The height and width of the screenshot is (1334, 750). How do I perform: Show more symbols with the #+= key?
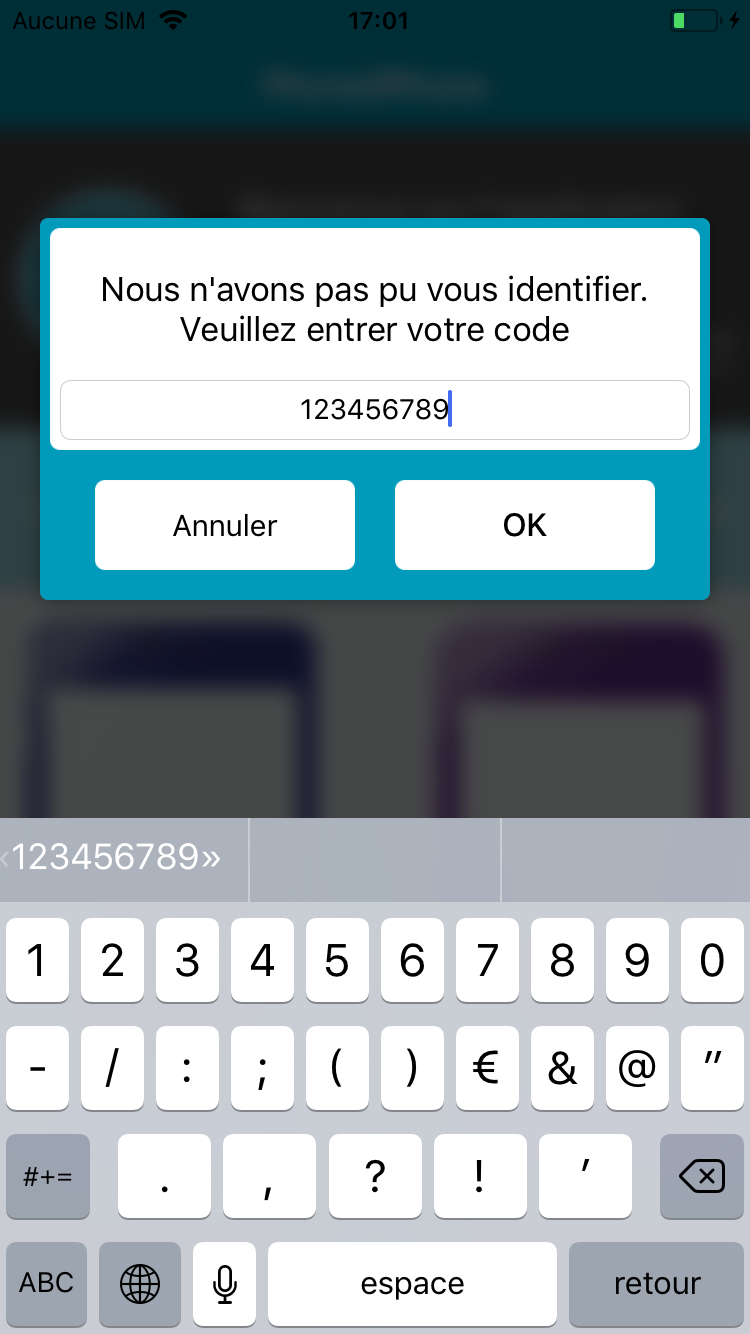(47, 1176)
